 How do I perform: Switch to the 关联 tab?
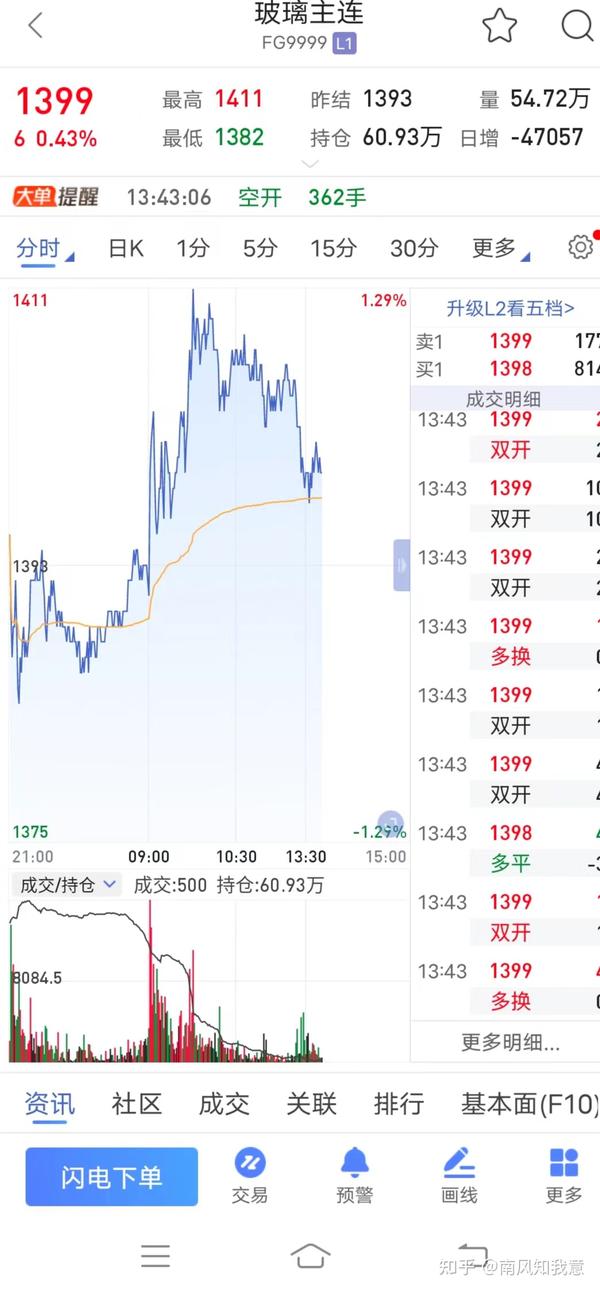coord(311,1104)
